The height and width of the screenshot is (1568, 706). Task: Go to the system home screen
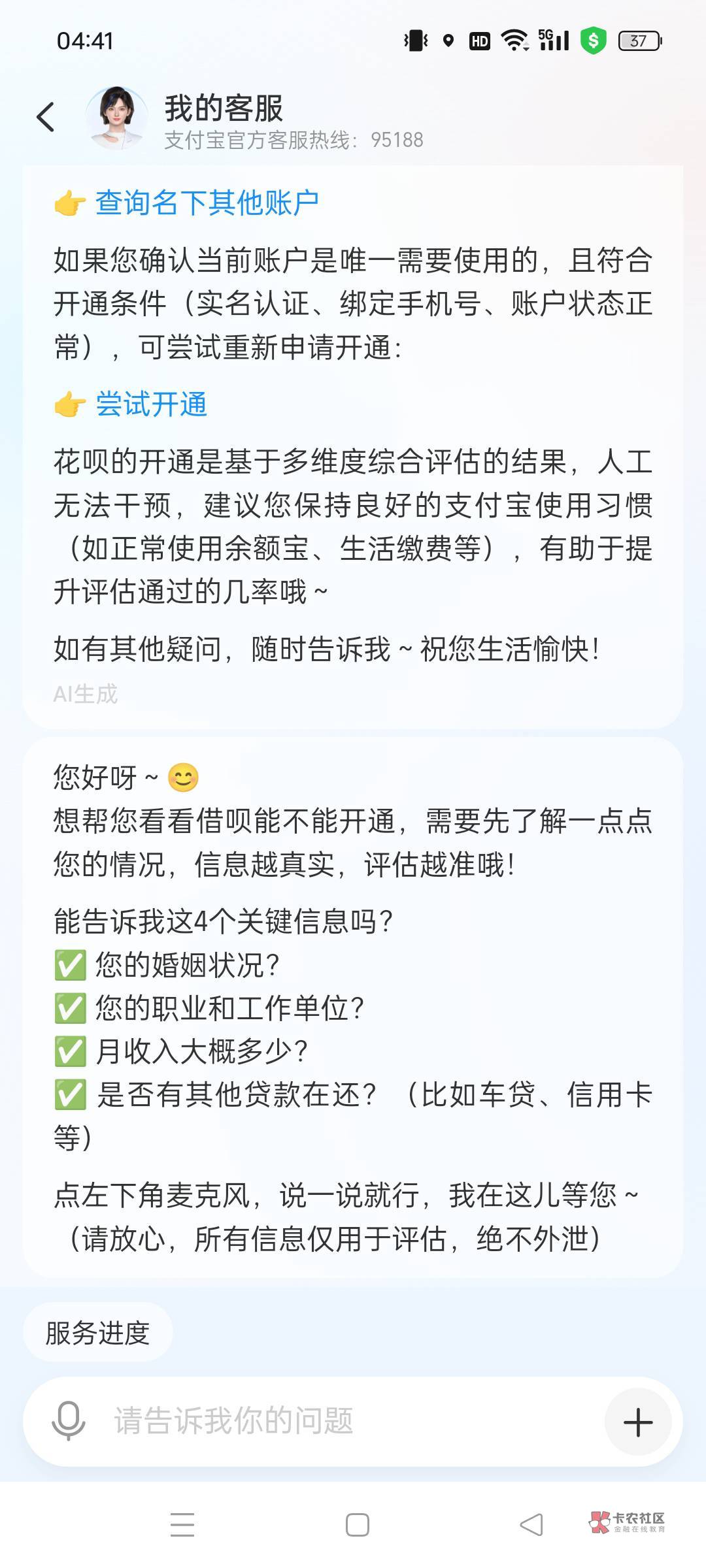click(357, 1525)
